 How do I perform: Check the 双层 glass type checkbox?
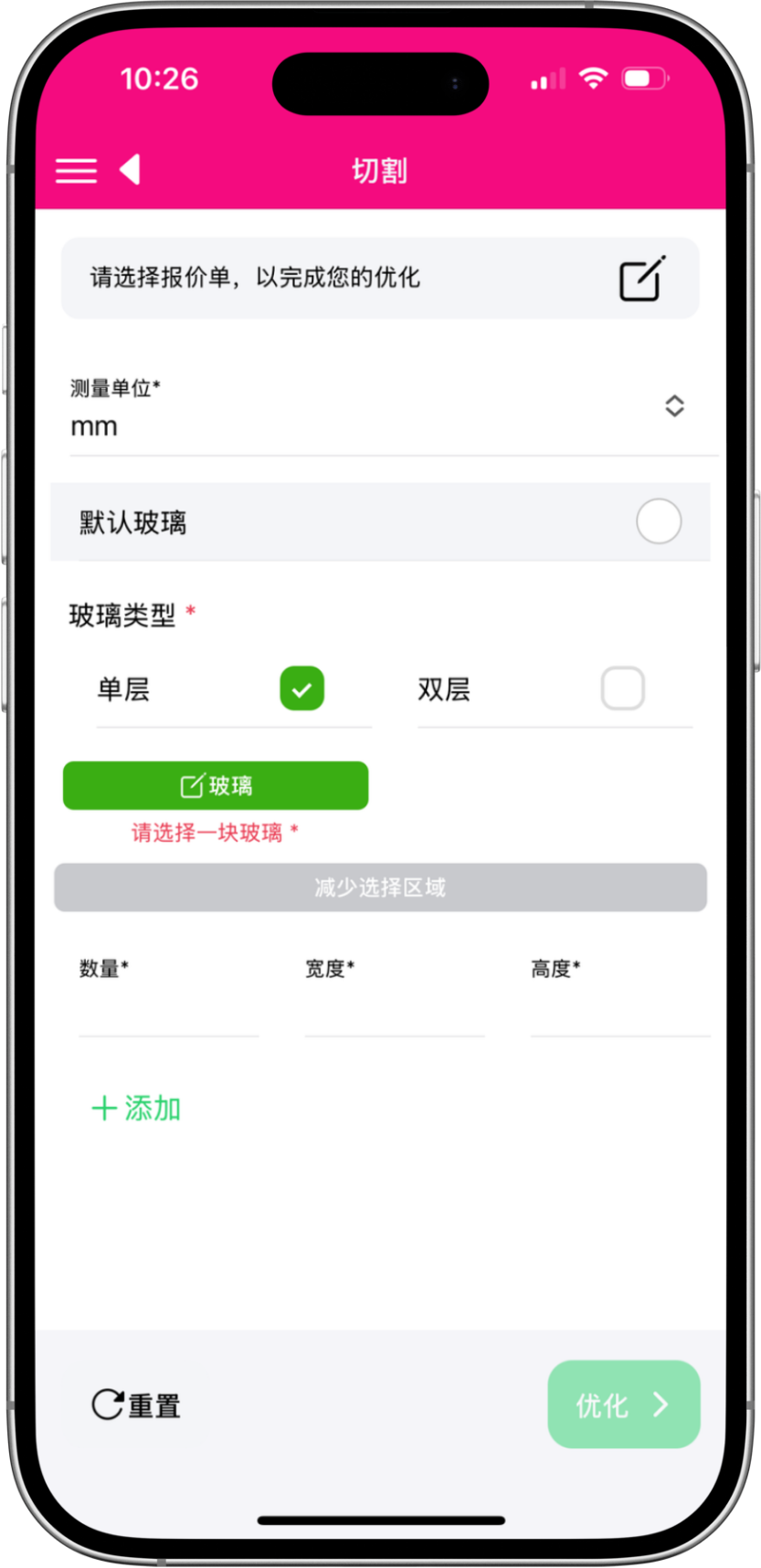pyautogui.click(x=622, y=689)
